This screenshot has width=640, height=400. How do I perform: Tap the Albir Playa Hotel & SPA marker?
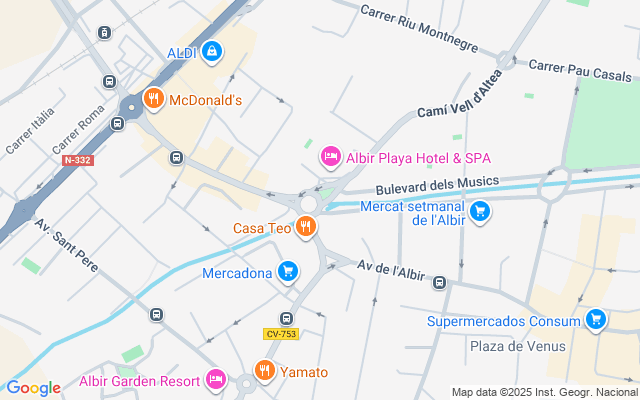pyautogui.click(x=330, y=157)
